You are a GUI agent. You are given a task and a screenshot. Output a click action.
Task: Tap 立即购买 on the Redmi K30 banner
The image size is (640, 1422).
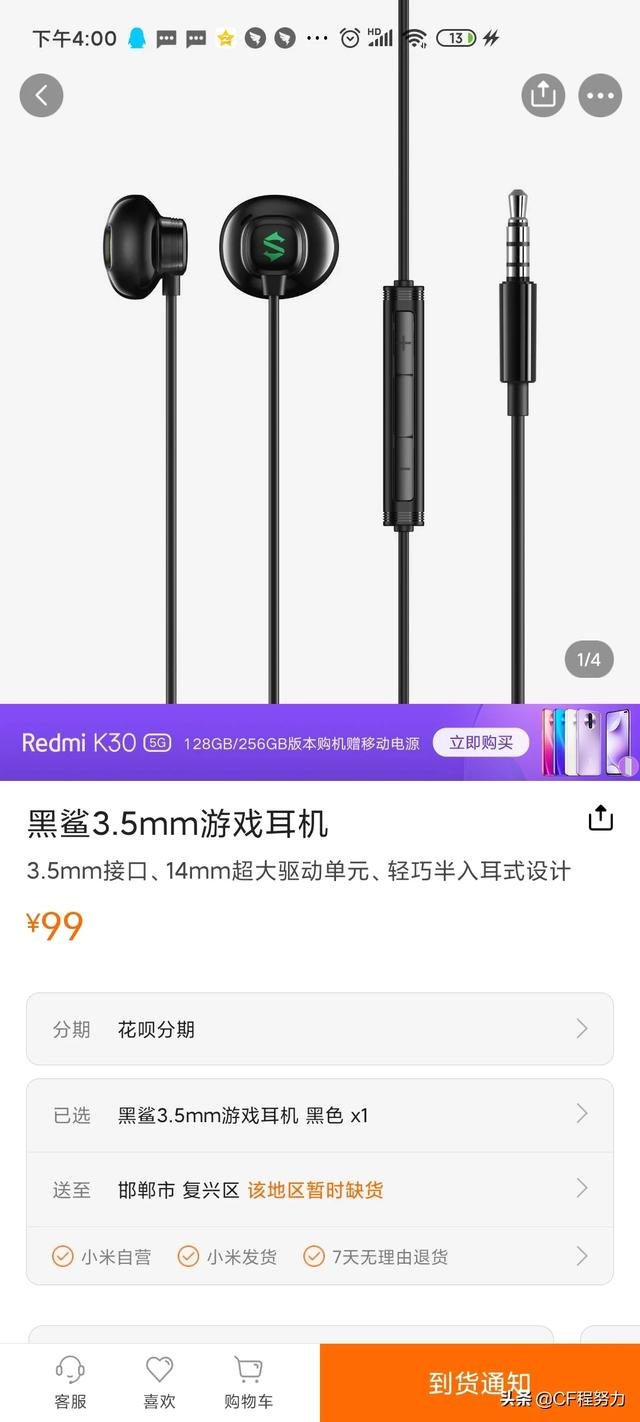pos(481,742)
